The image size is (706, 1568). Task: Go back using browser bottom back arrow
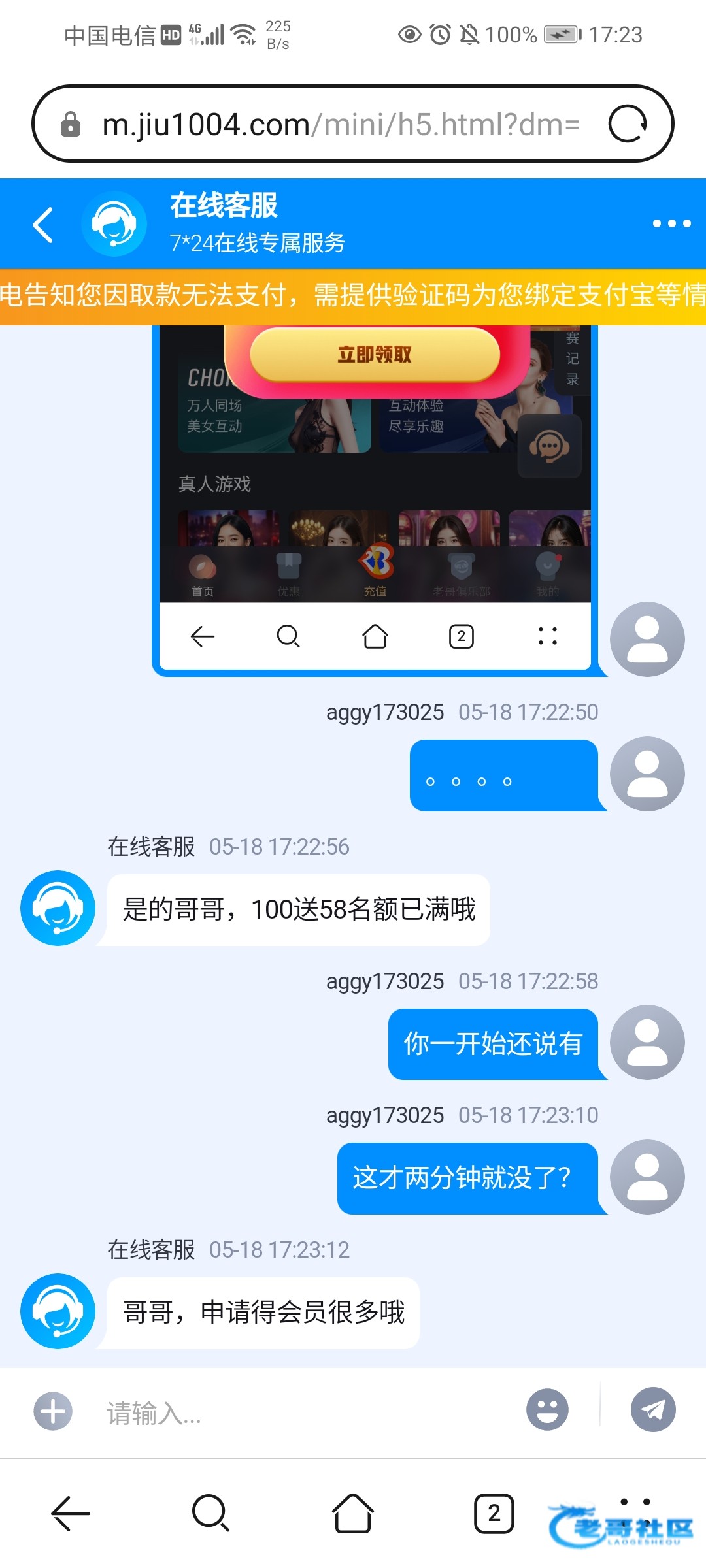click(71, 1513)
